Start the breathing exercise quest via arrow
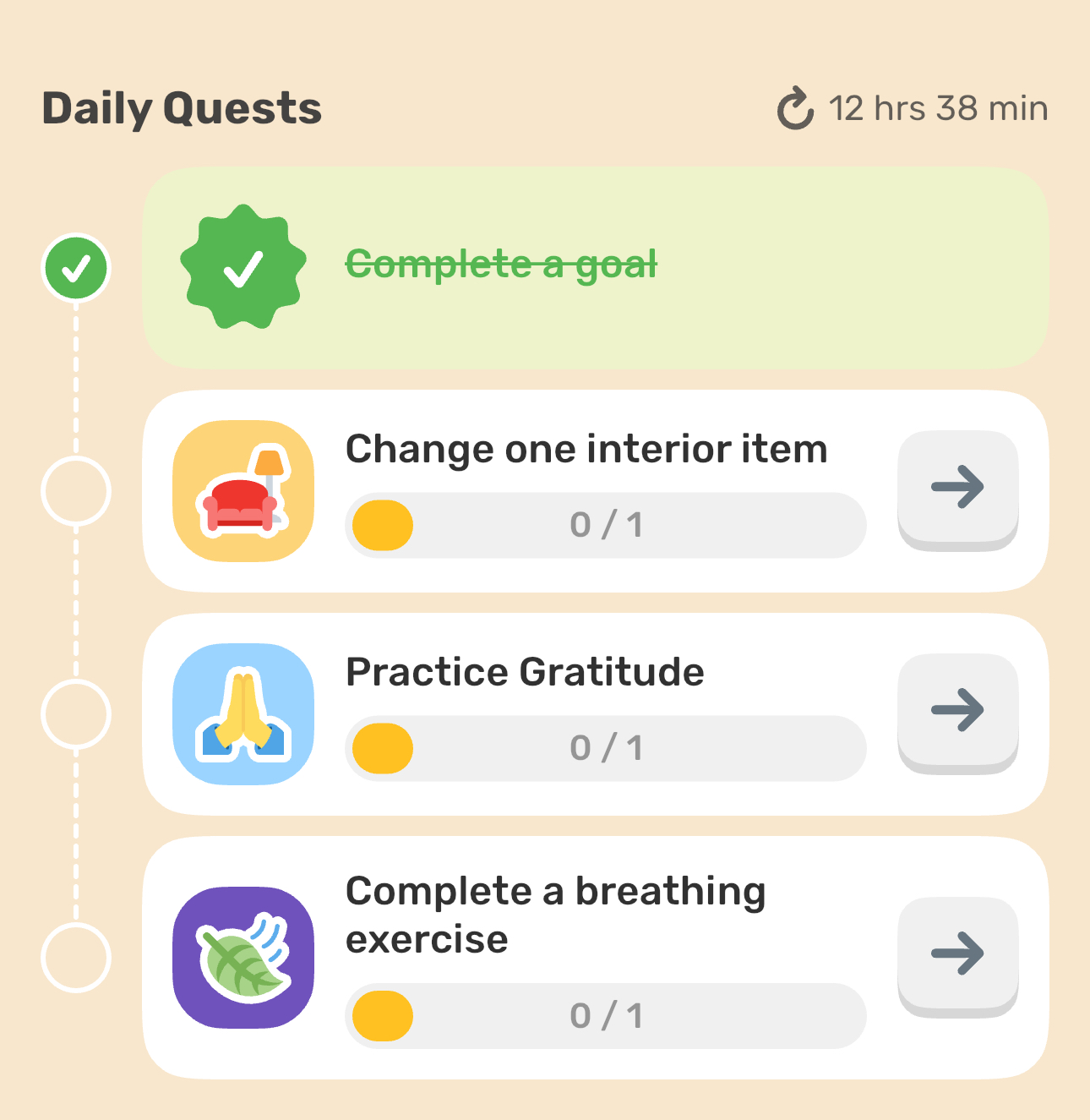 pos(957,953)
